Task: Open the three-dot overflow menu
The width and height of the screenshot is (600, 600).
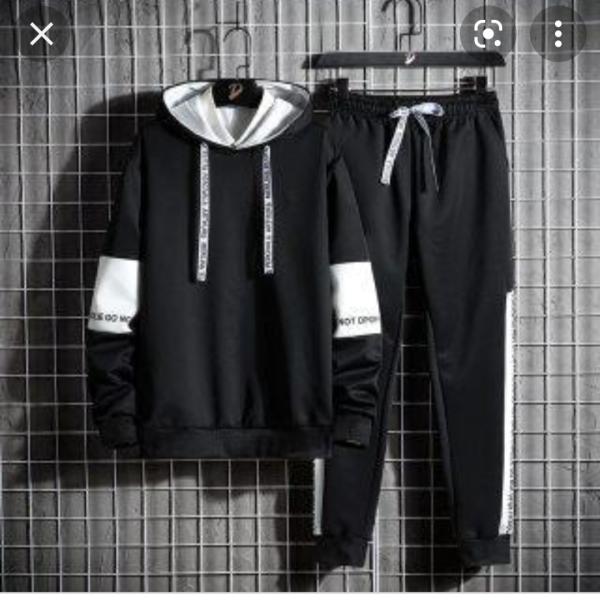Action: pos(558,34)
